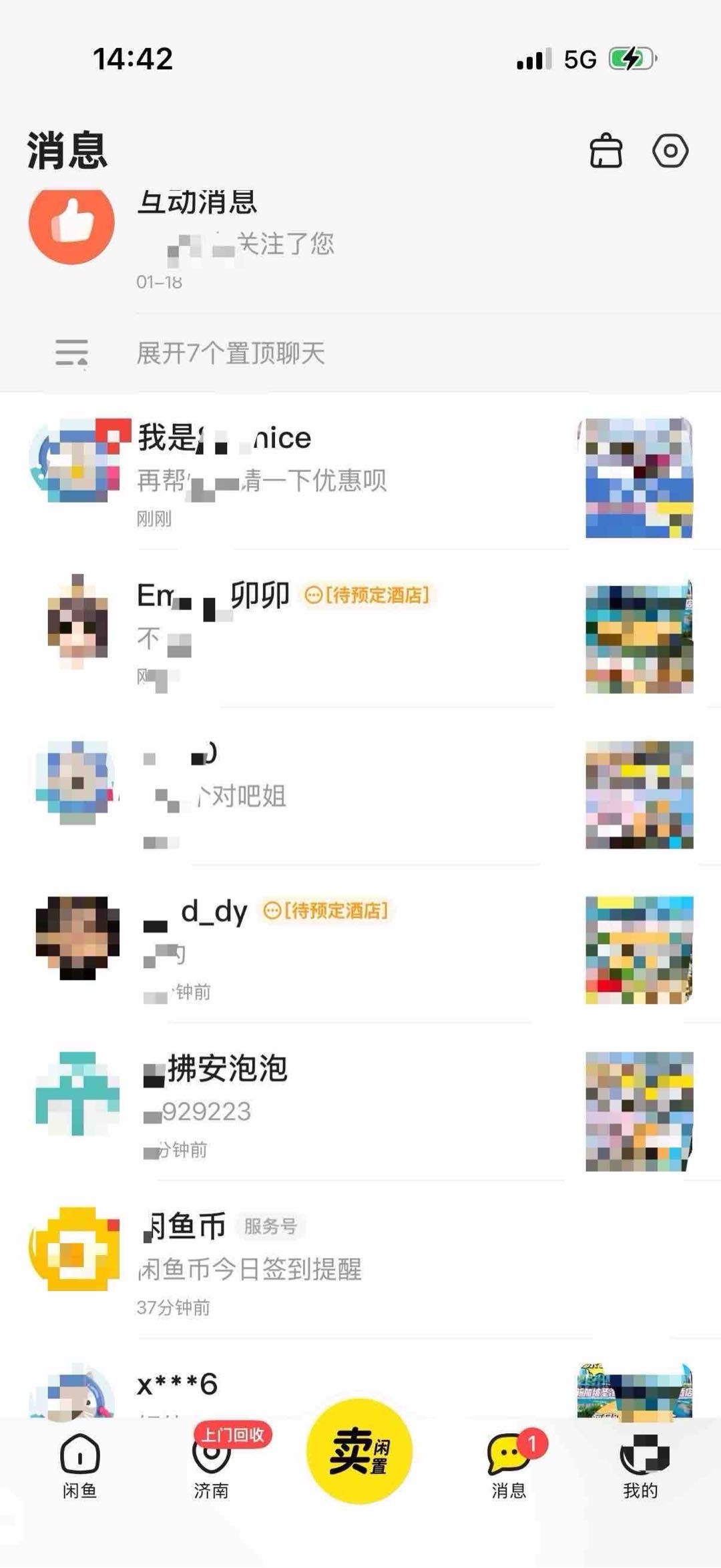Open the 互动消息 thumbs-up icon
This screenshot has height=1568, width=721.
click(73, 226)
